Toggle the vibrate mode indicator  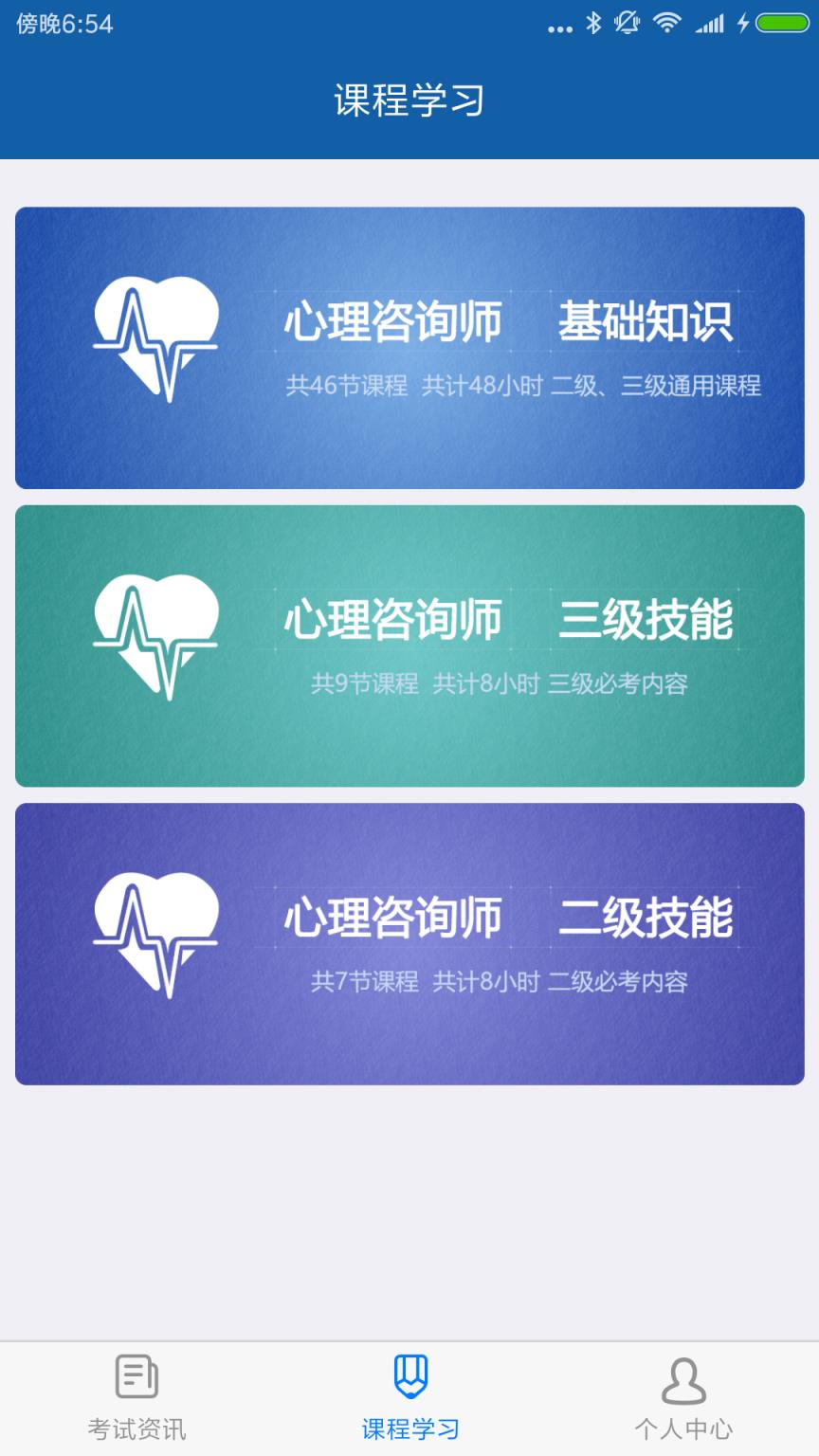click(627, 21)
